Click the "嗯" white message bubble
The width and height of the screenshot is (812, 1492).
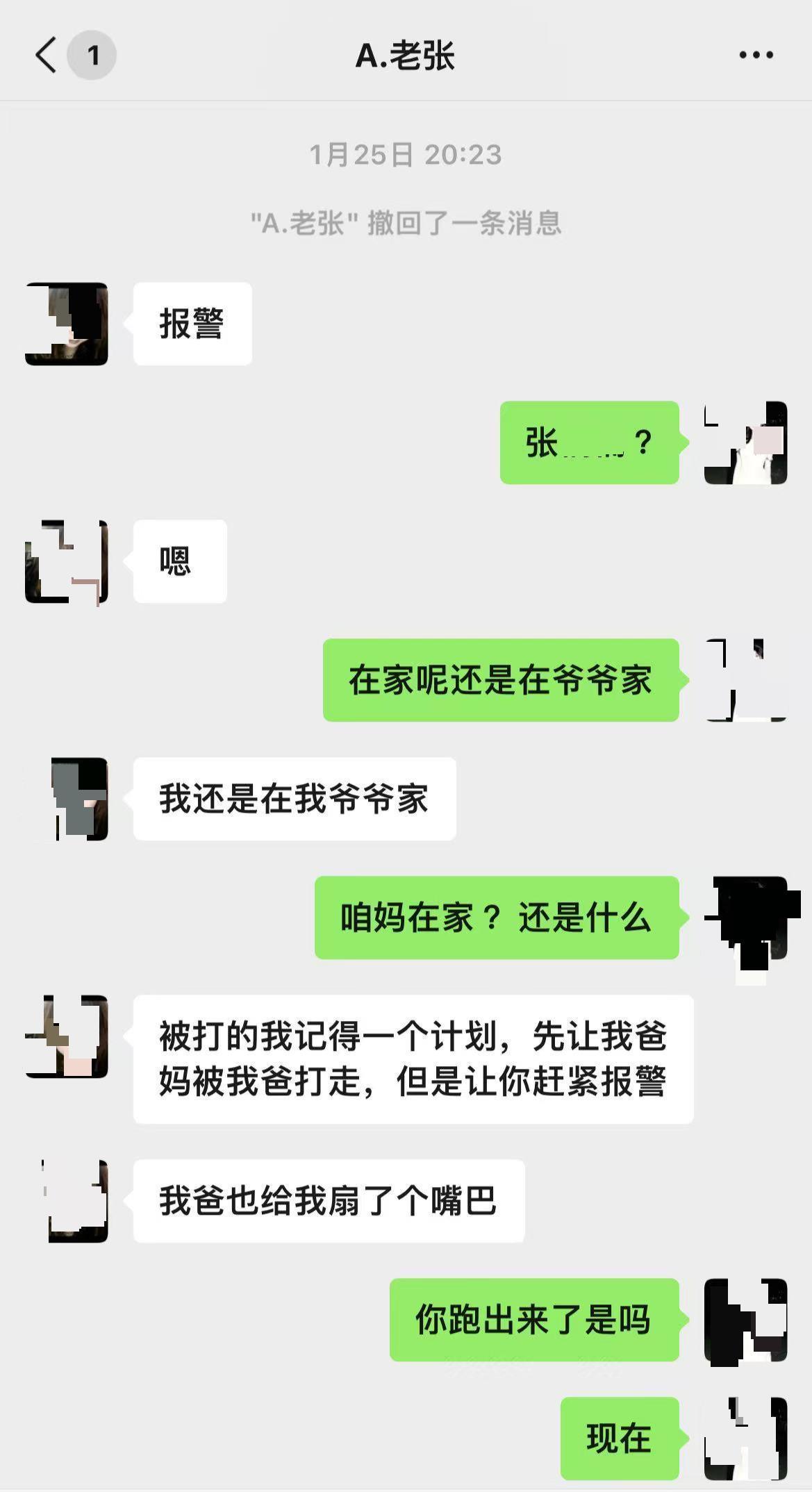click(179, 561)
